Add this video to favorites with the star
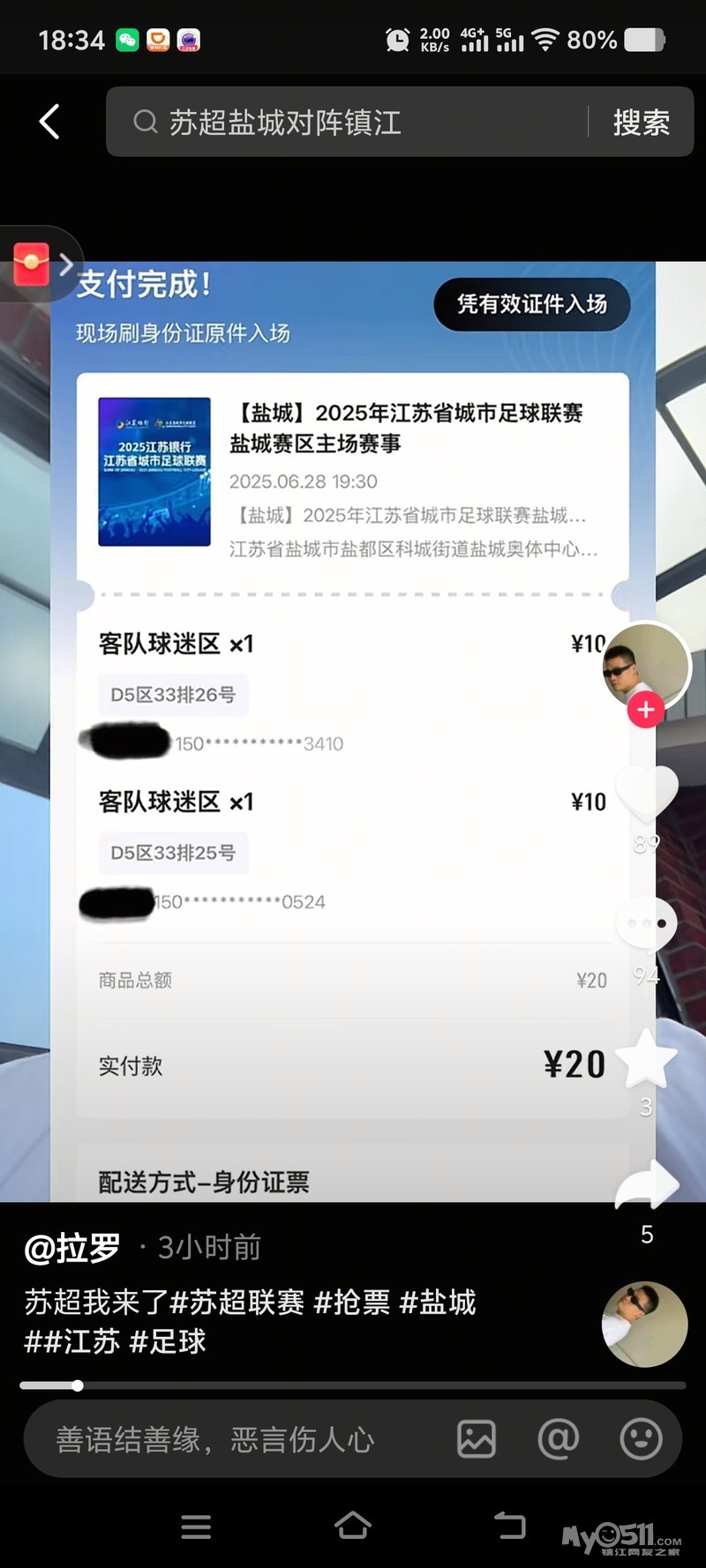 [647, 1058]
